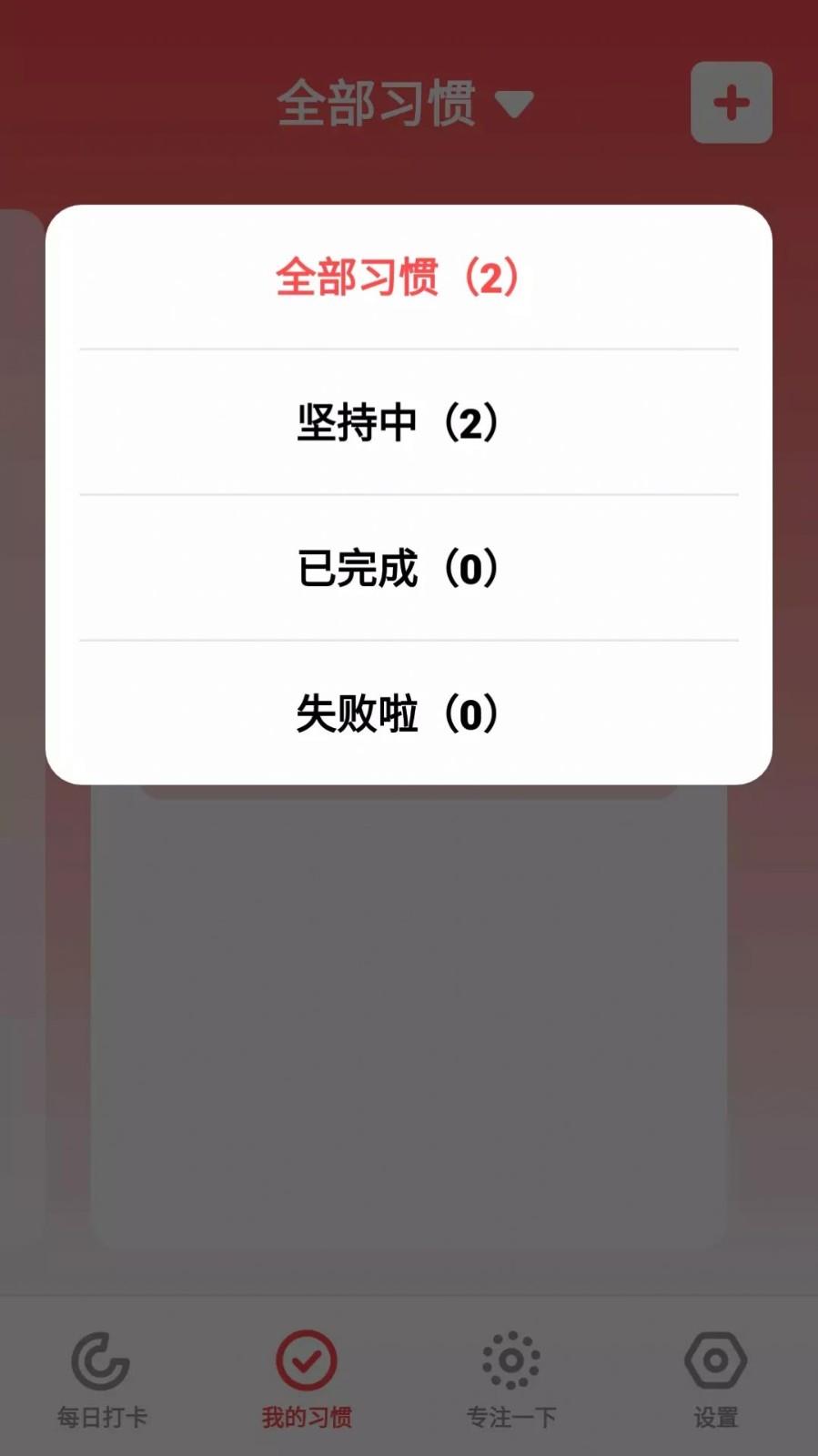Collapse the 全部习惯 dropdown in header
This screenshot has width=818, height=1456.
pyautogui.click(x=404, y=104)
